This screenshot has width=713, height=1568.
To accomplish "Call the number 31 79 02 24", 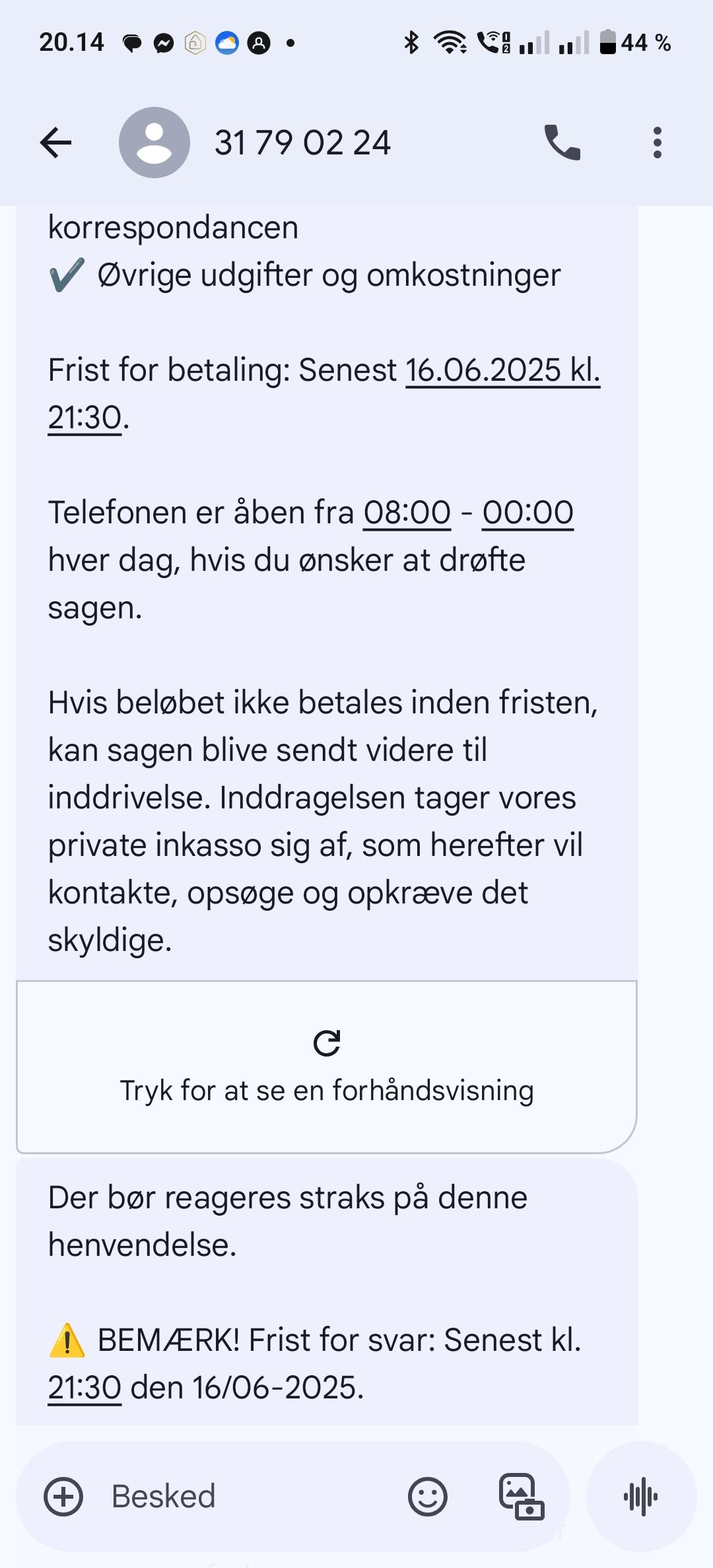I will pos(562,143).
